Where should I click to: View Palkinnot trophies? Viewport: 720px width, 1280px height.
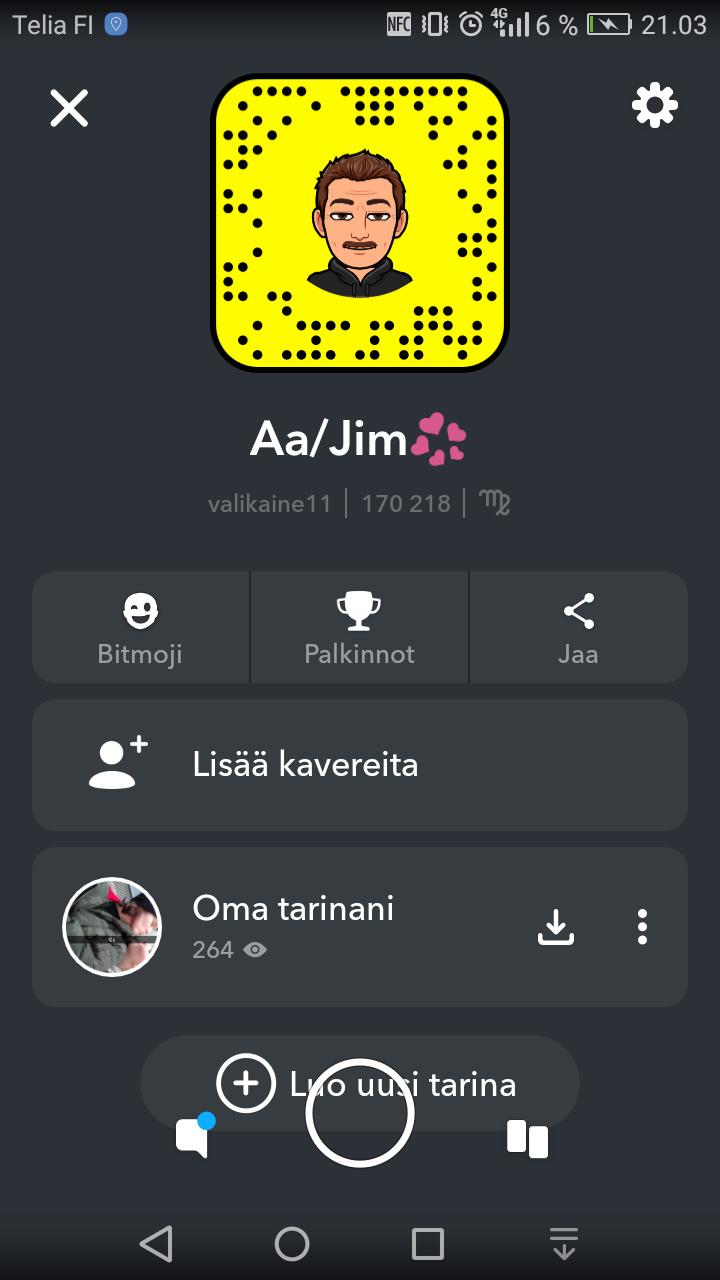tap(359, 627)
